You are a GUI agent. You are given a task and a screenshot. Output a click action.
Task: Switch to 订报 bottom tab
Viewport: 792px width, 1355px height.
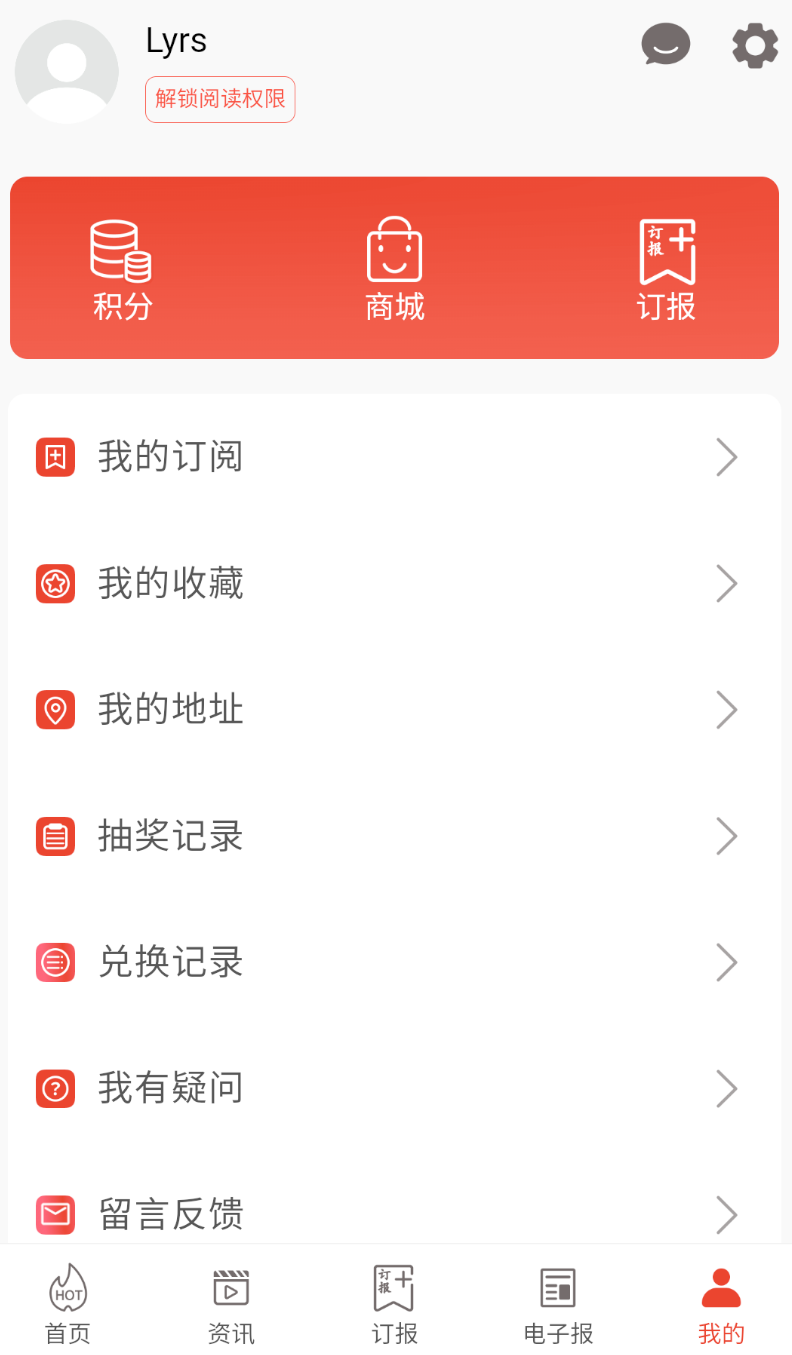click(x=394, y=1304)
